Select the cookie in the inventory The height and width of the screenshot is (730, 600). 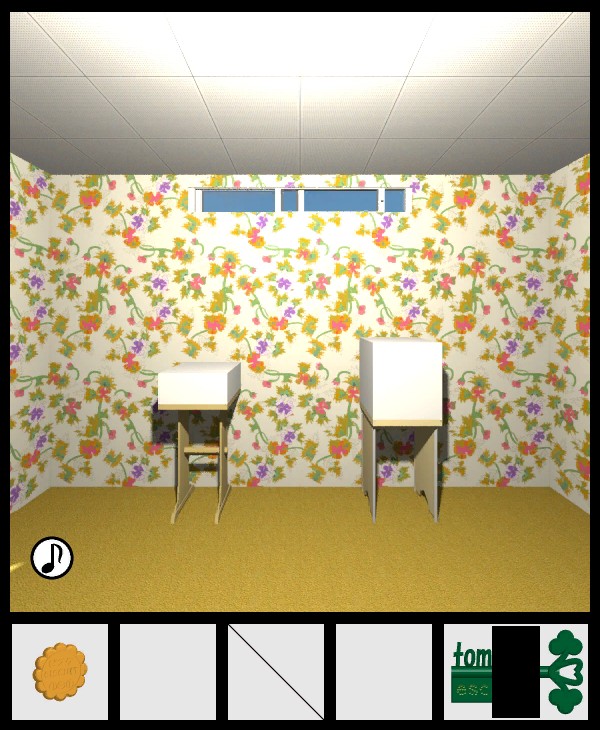(x=60, y=671)
